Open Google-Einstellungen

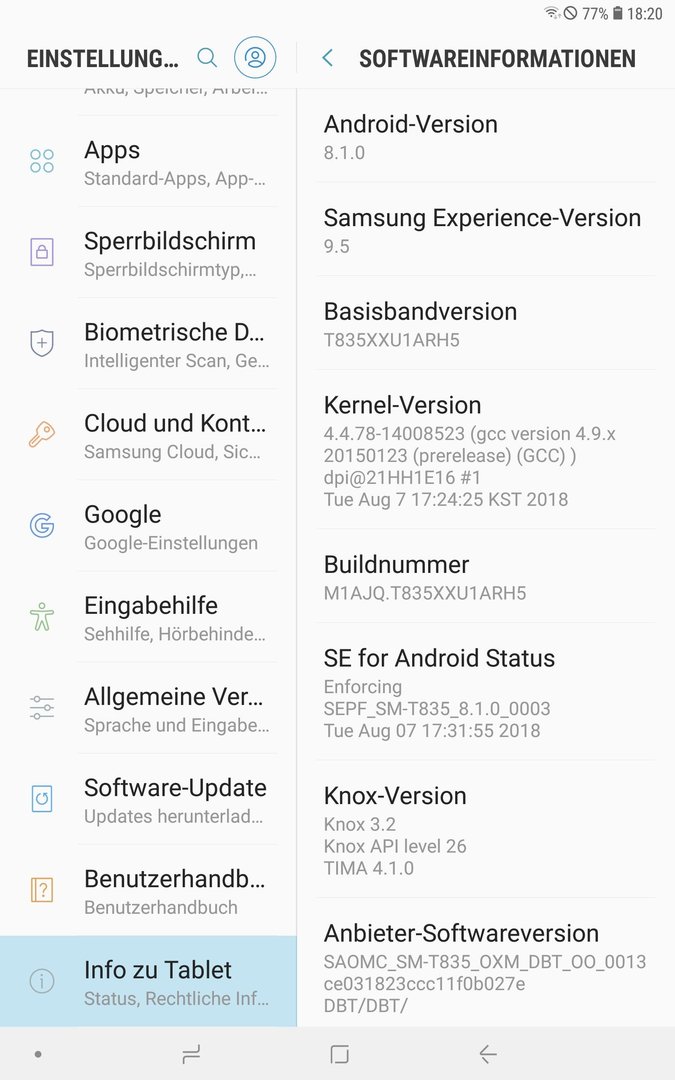(148, 526)
